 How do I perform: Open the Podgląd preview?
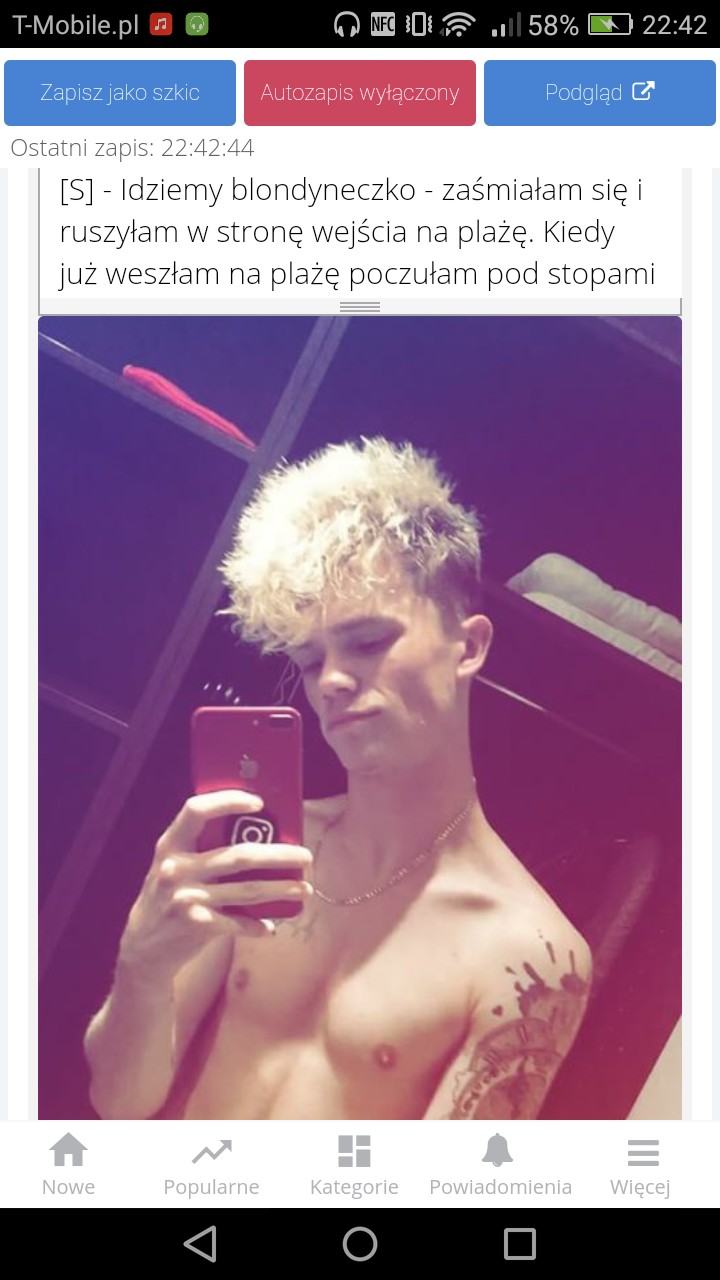click(x=600, y=93)
